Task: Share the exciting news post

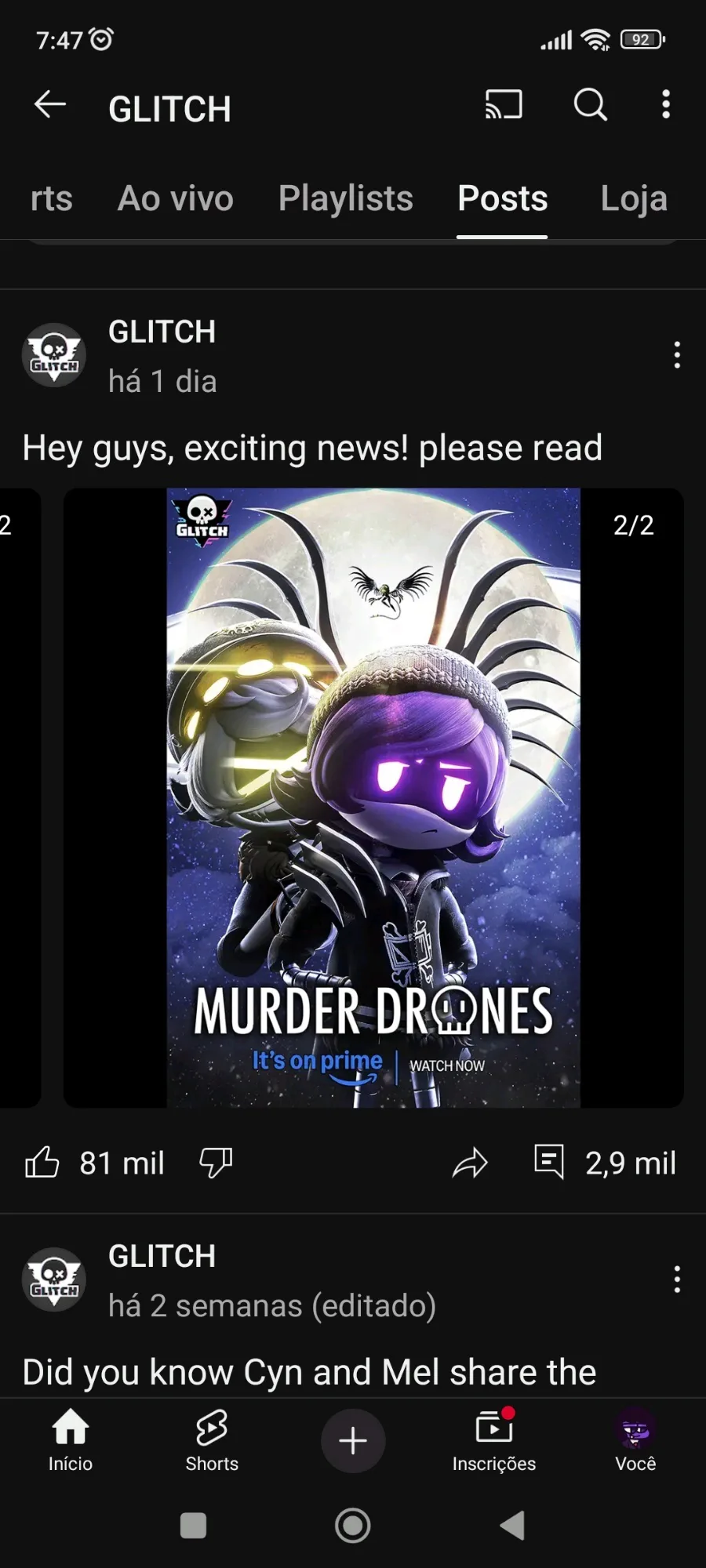Action: point(470,1163)
